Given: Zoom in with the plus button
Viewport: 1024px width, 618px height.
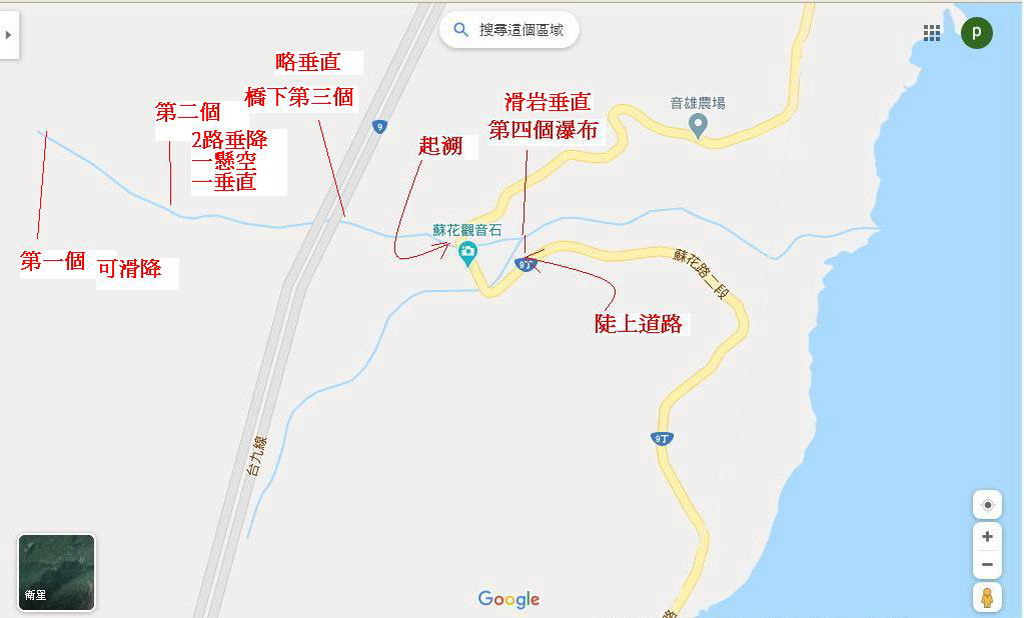Looking at the screenshot, I should pyautogui.click(x=987, y=537).
